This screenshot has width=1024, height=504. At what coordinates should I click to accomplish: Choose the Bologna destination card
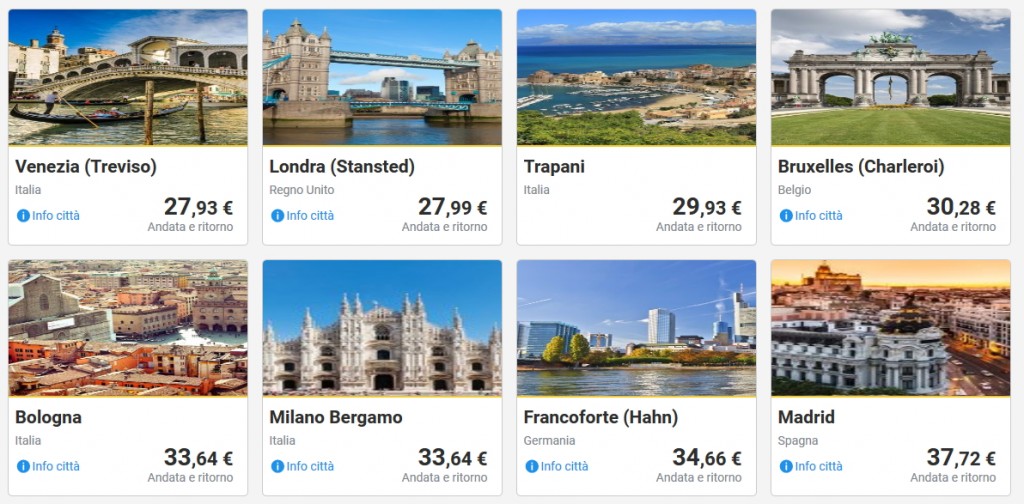[127, 330]
